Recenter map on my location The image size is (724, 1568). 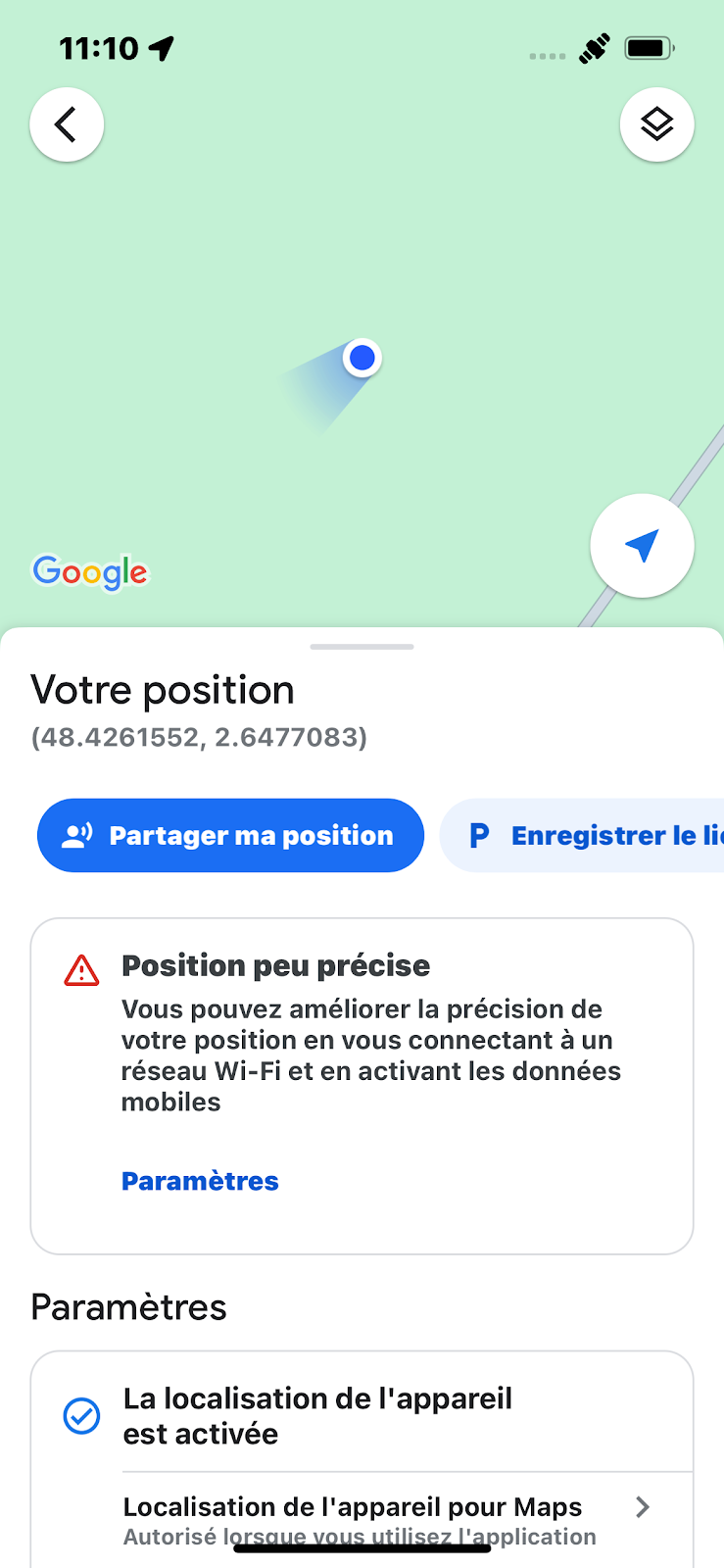pyautogui.click(x=642, y=546)
